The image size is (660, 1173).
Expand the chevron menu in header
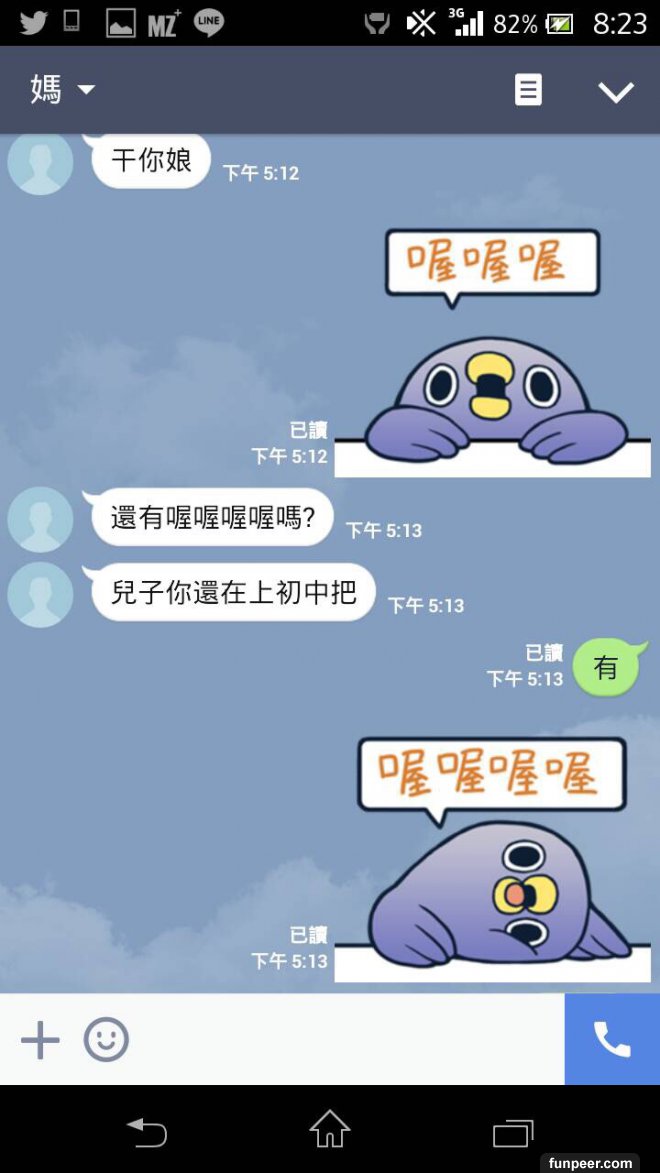pyautogui.click(x=615, y=91)
